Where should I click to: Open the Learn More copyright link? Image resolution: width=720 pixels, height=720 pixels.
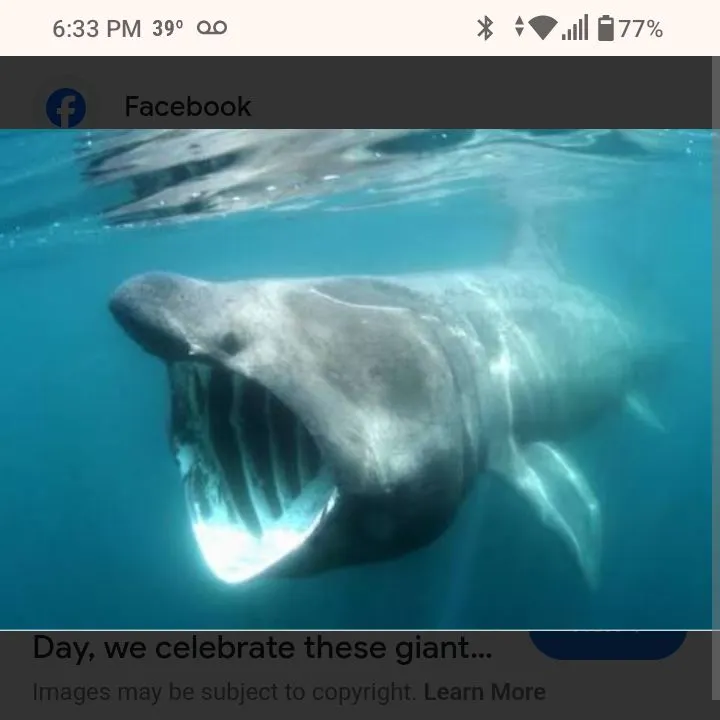pos(485,692)
